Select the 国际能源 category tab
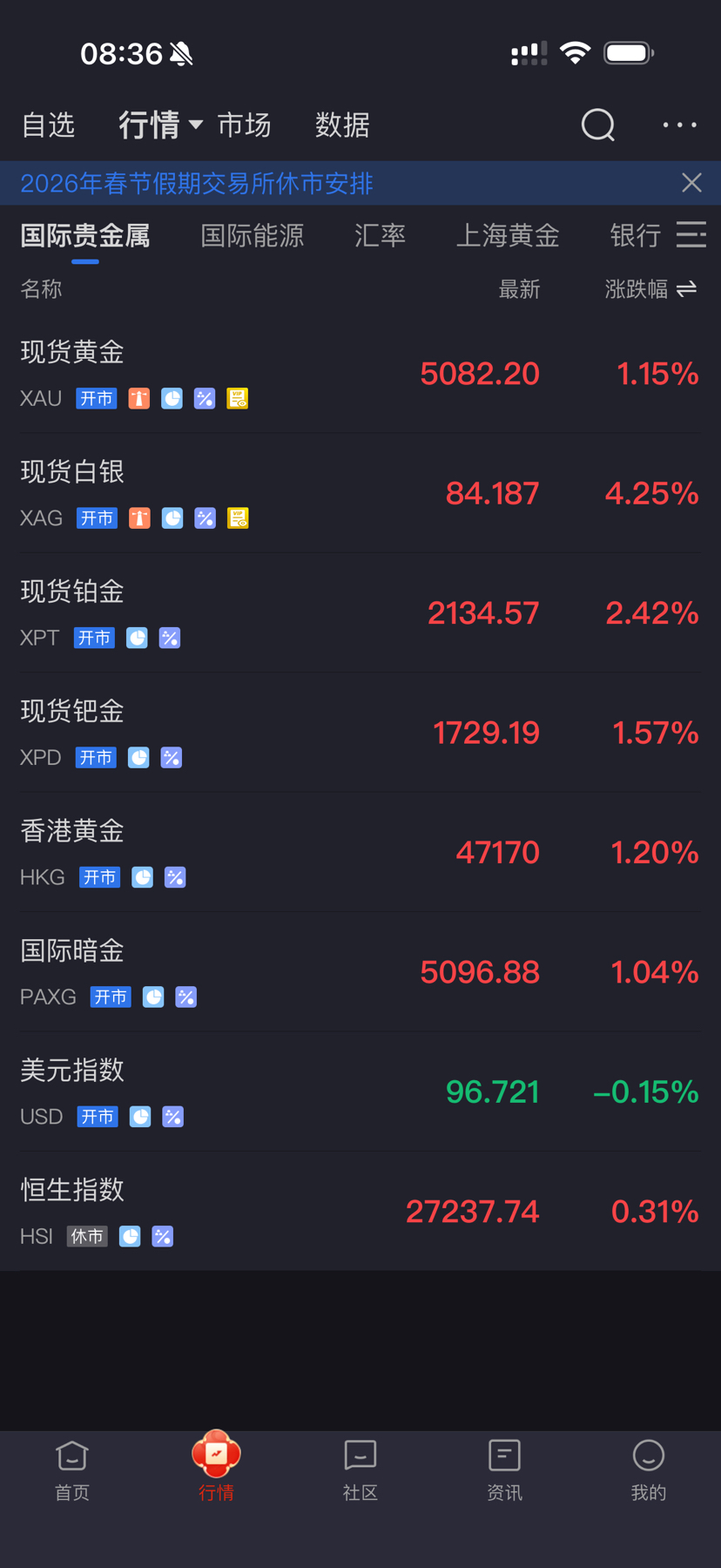The image size is (721, 1568). [253, 235]
